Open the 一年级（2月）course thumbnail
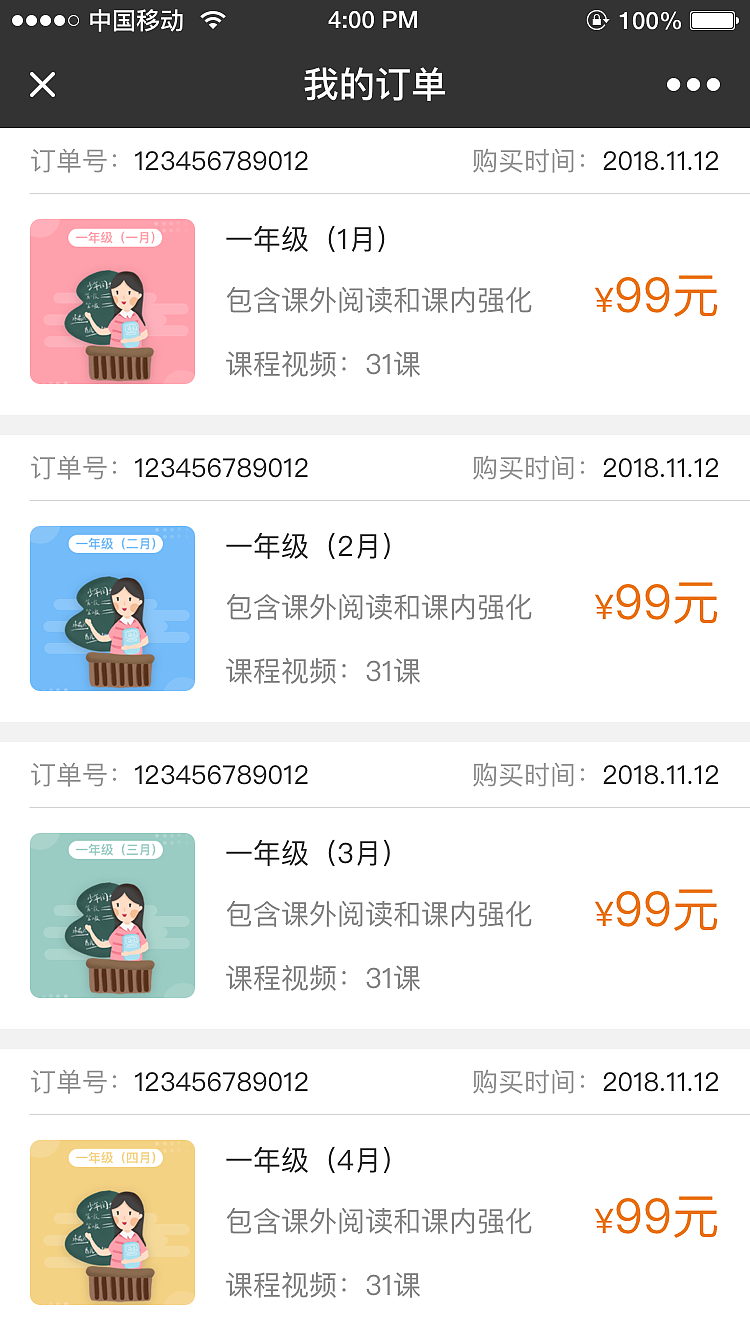The height and width of the screenshot is (1334, 750). [x=112, y=607]
